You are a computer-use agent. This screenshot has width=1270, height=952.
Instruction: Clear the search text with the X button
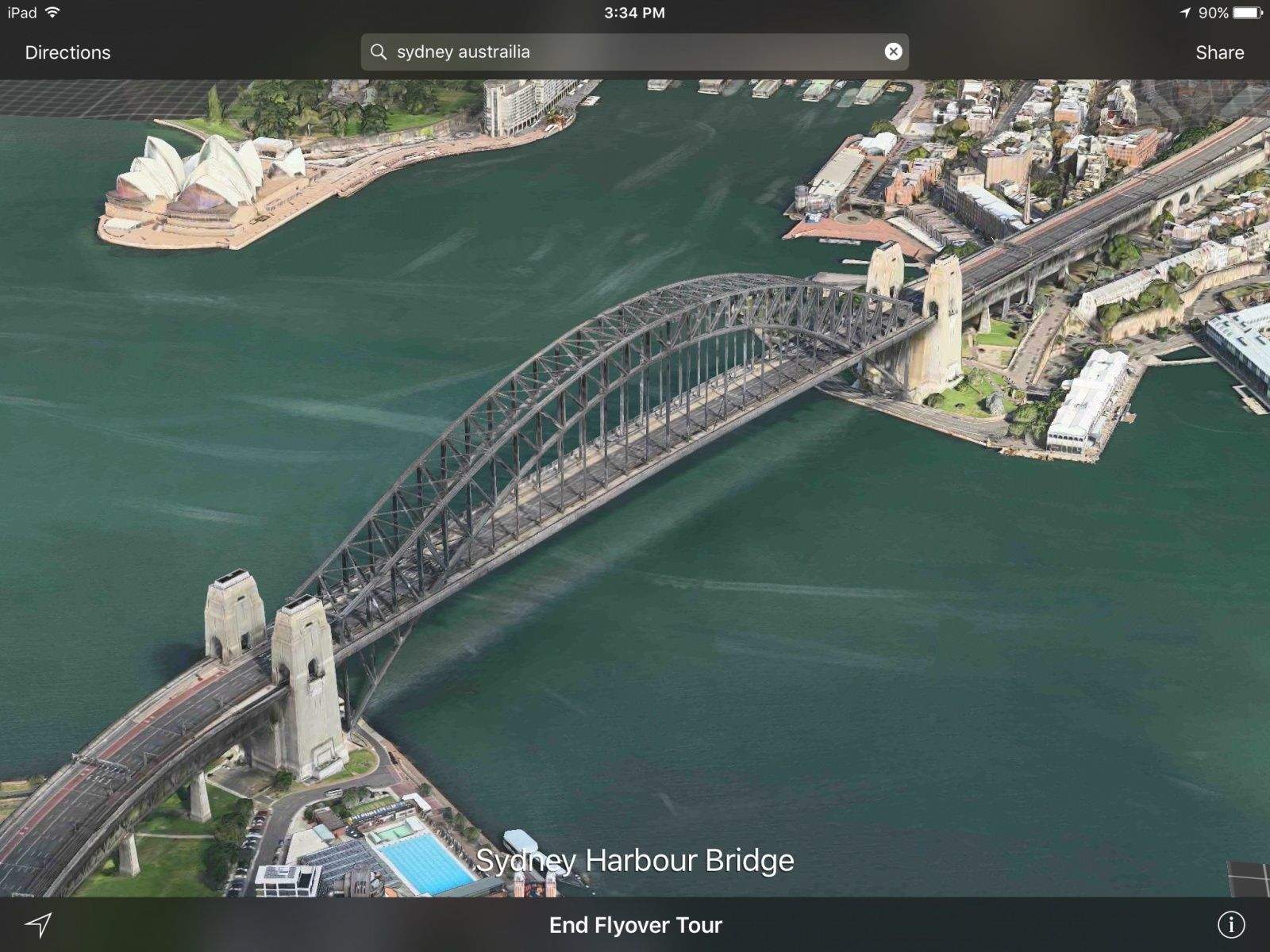pyautogui.click(x=893, y=52)
